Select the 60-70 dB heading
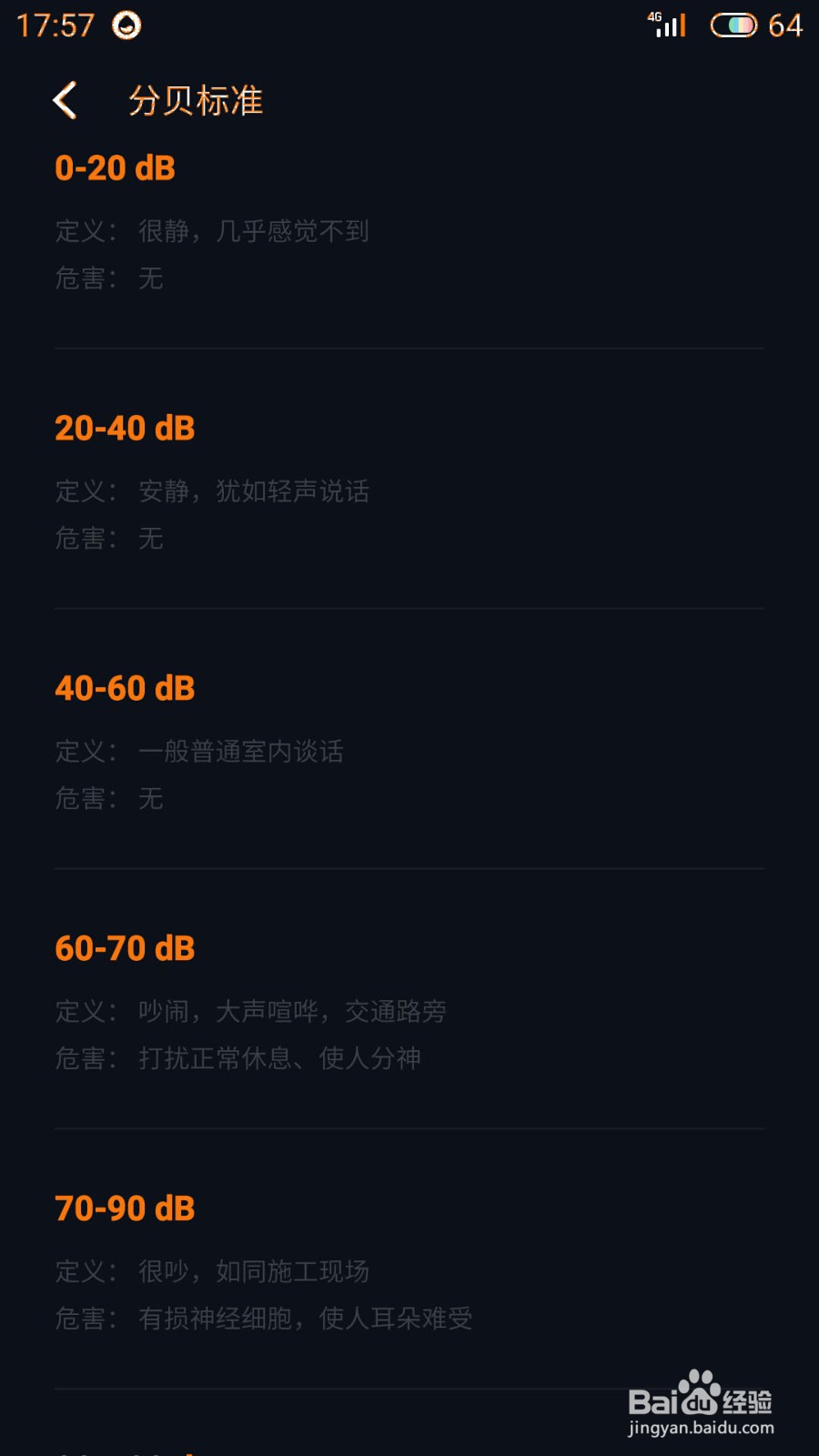819x1456 pixels. tap(125, 948)
